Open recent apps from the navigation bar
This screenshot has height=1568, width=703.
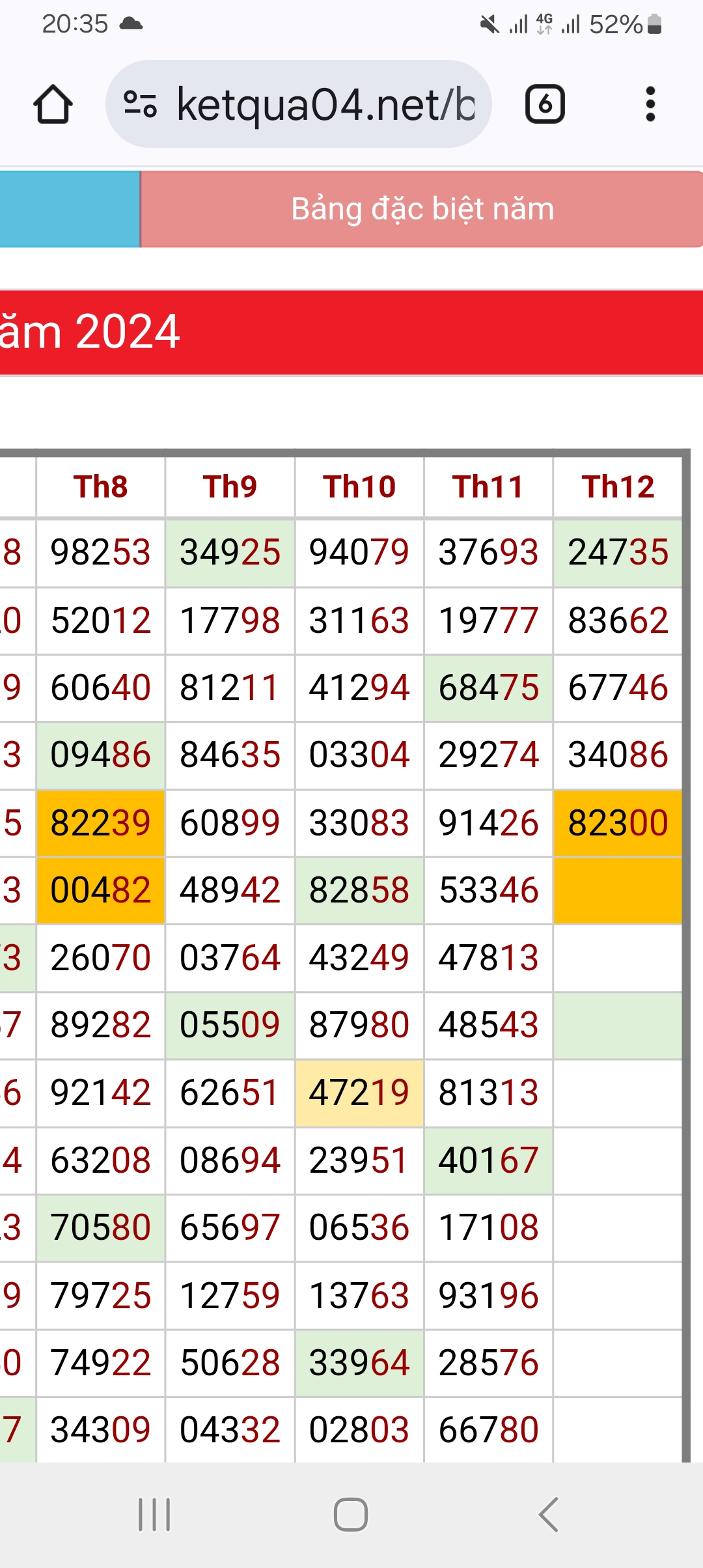154,1515
